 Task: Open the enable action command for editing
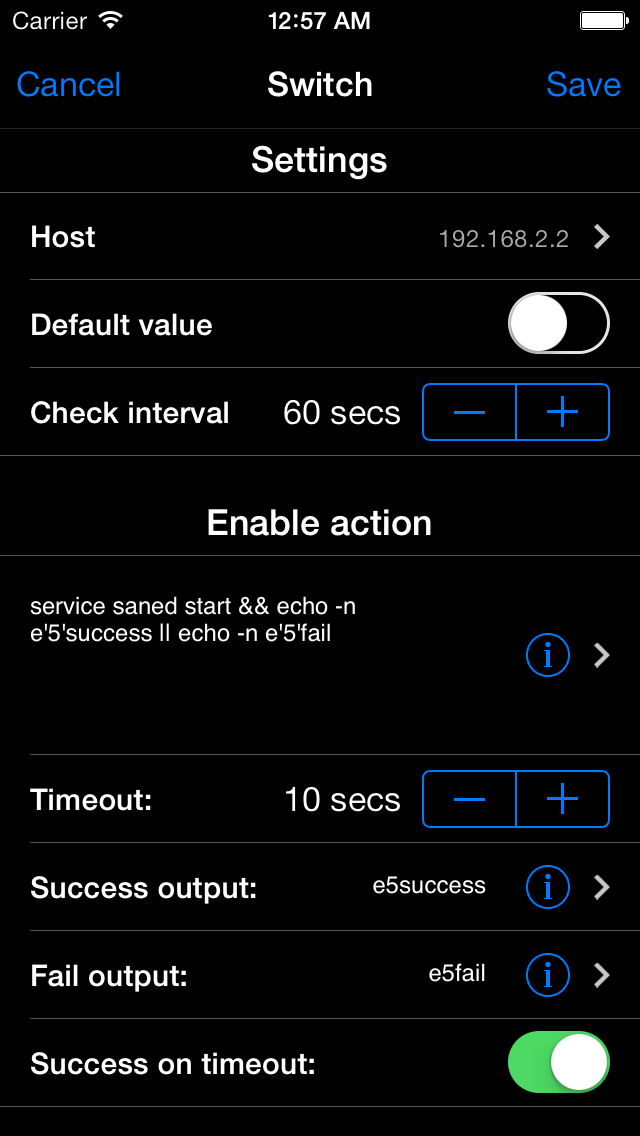[320, 656]
